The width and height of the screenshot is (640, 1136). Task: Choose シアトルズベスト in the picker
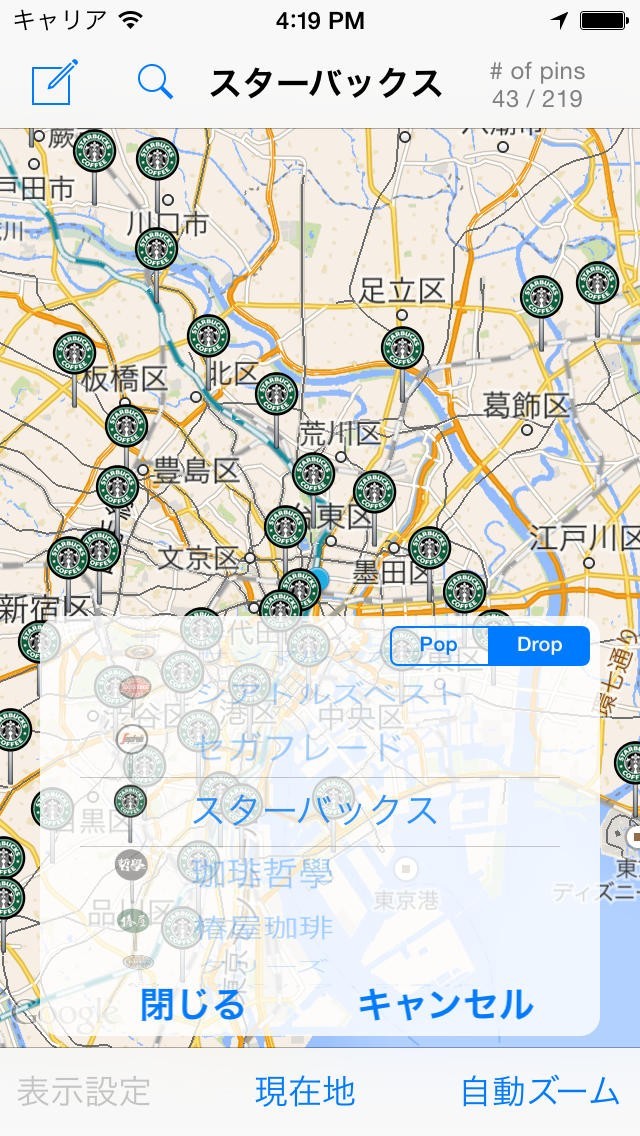point(330,692)
